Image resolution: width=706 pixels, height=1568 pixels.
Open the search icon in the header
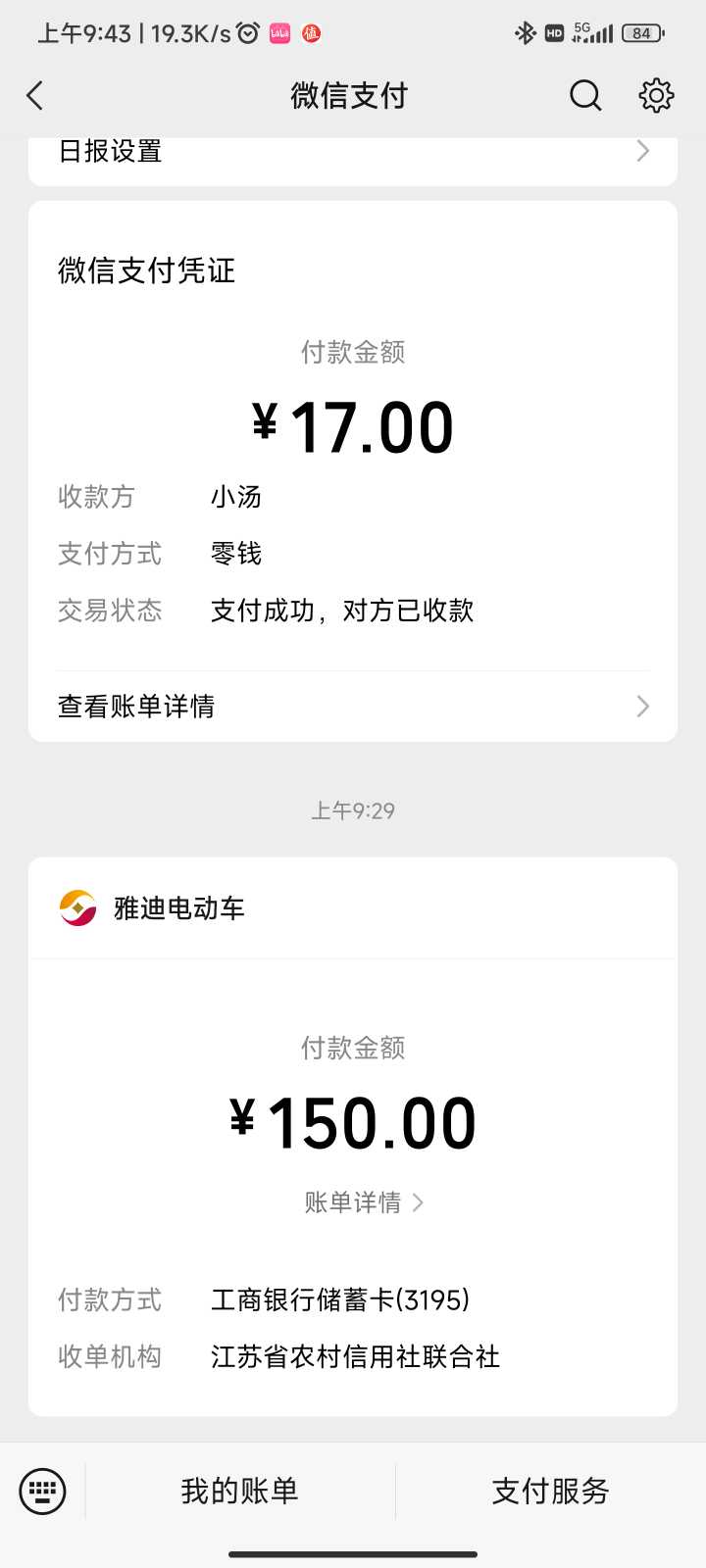[x=585, y=95]
